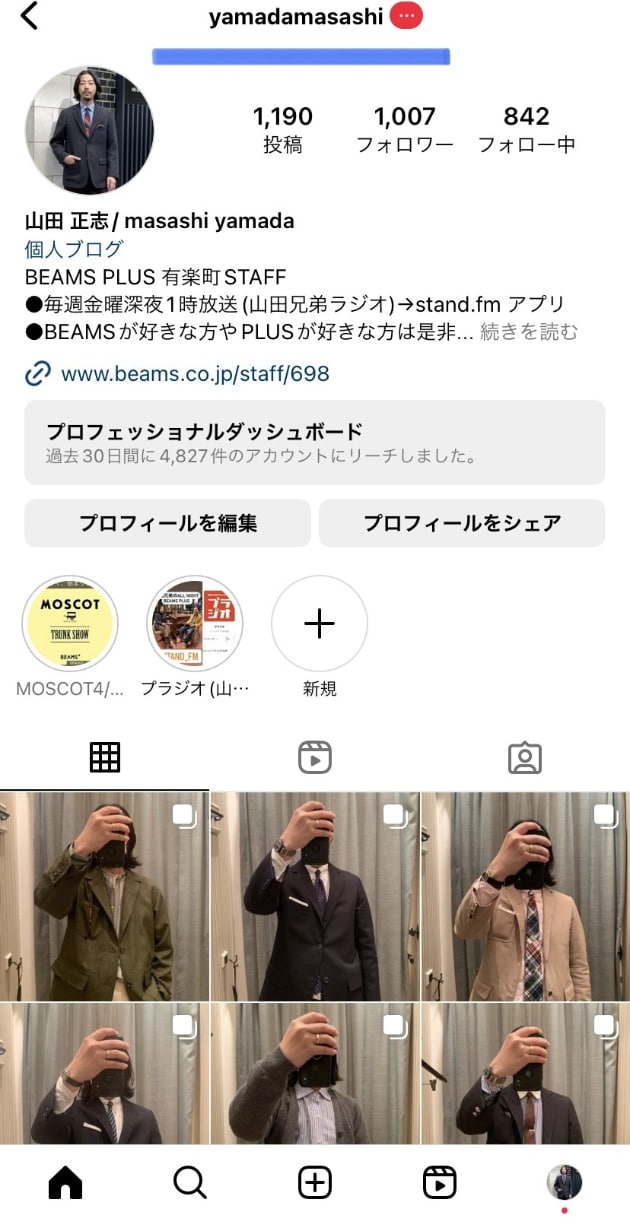This screenshot has width=630, height=1228.
Task: Go to the home feed
Action: [65, 1183]
